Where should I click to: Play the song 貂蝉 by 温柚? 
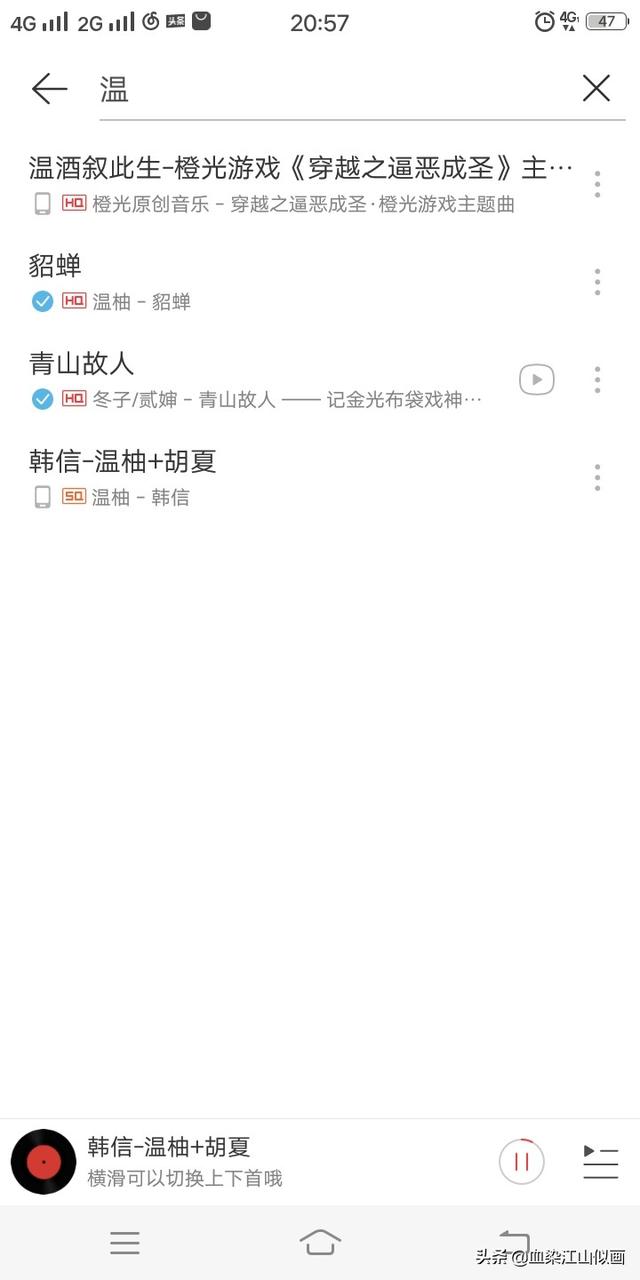coord(300,282)
